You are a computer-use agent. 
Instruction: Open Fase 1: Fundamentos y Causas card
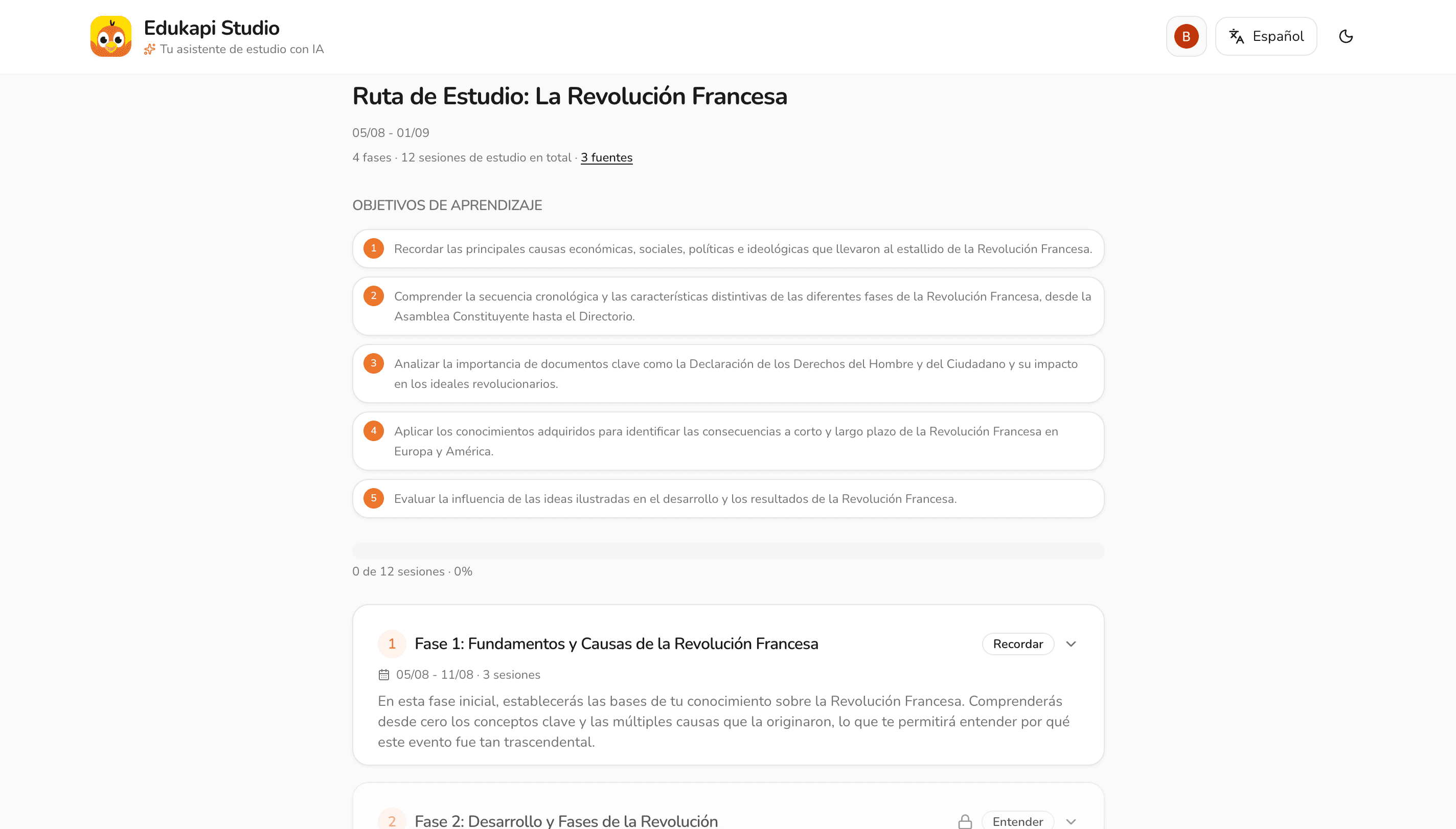[x=729, y=685]
